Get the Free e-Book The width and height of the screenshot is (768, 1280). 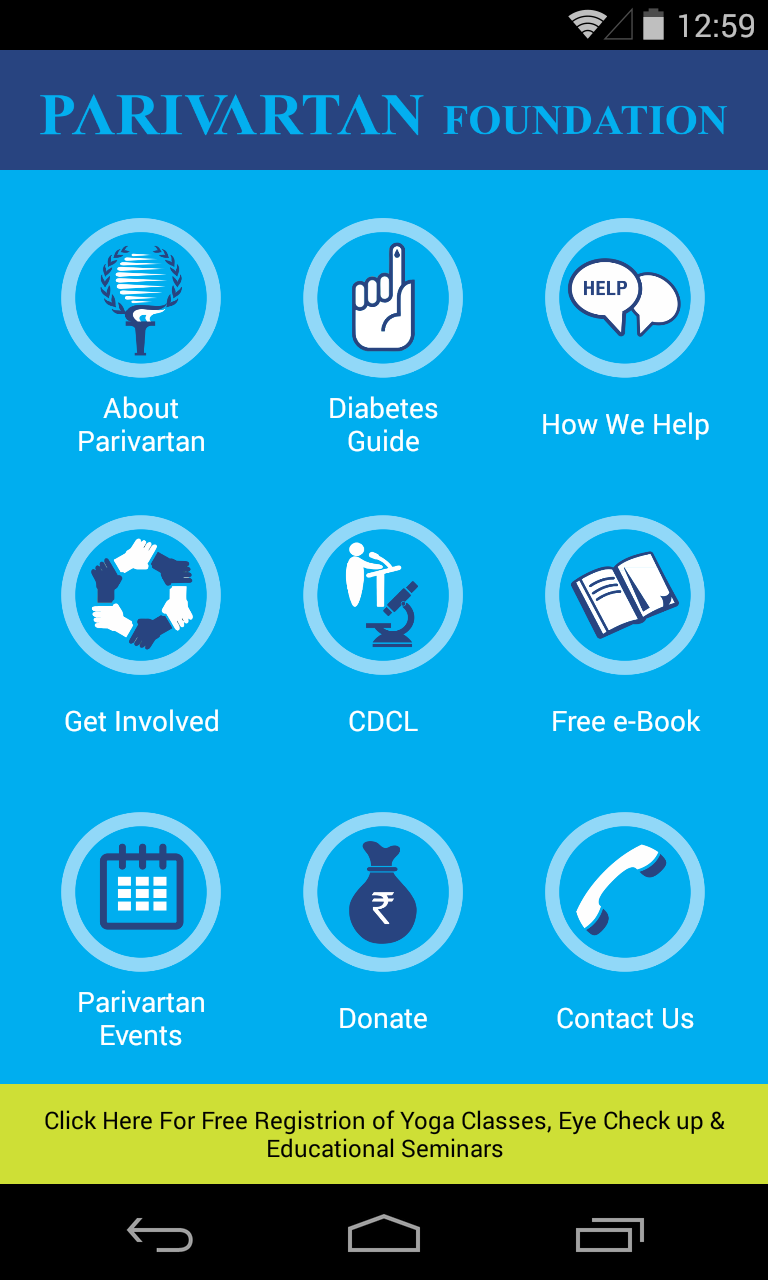coord(625,595)
